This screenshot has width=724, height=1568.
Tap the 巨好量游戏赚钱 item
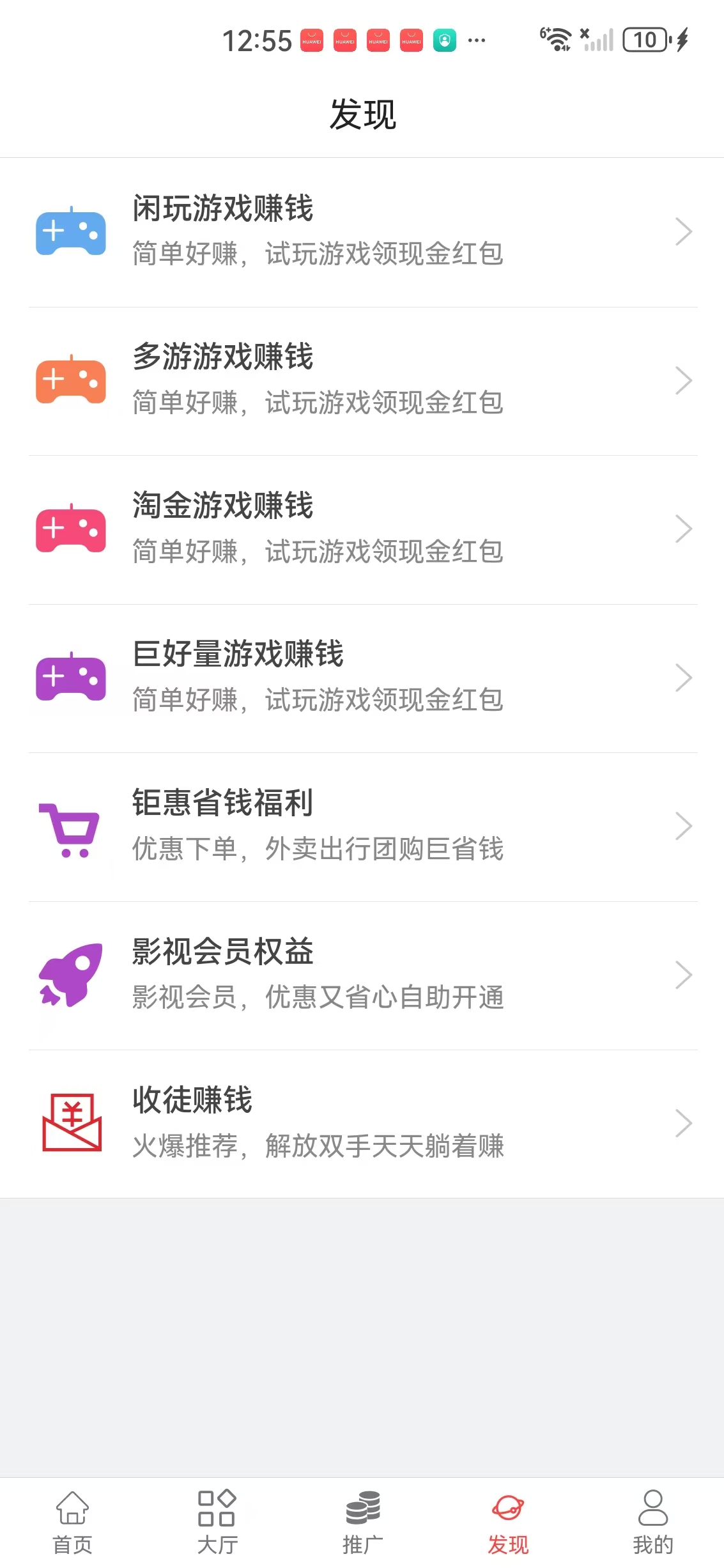click(362, 678)
